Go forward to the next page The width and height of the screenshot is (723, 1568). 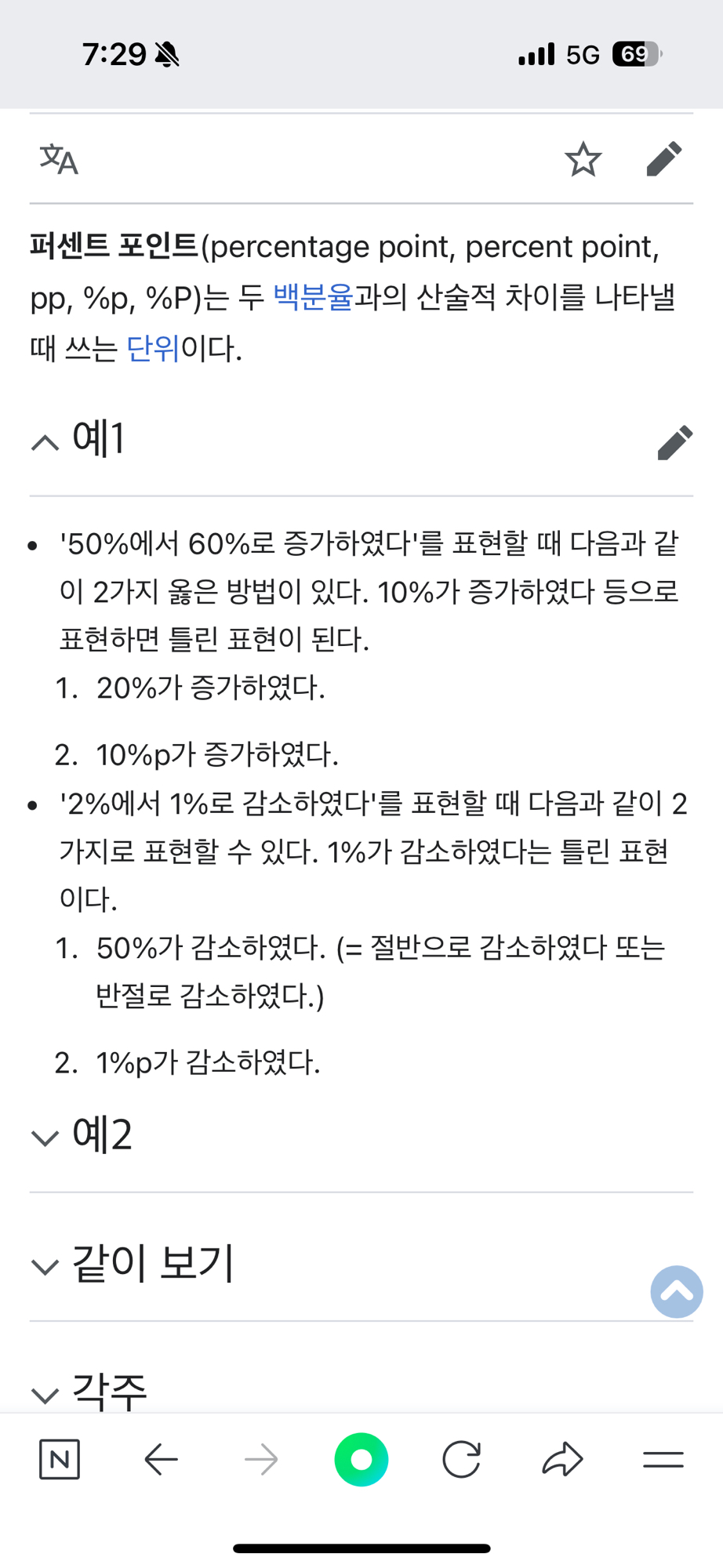[261, 1459]
